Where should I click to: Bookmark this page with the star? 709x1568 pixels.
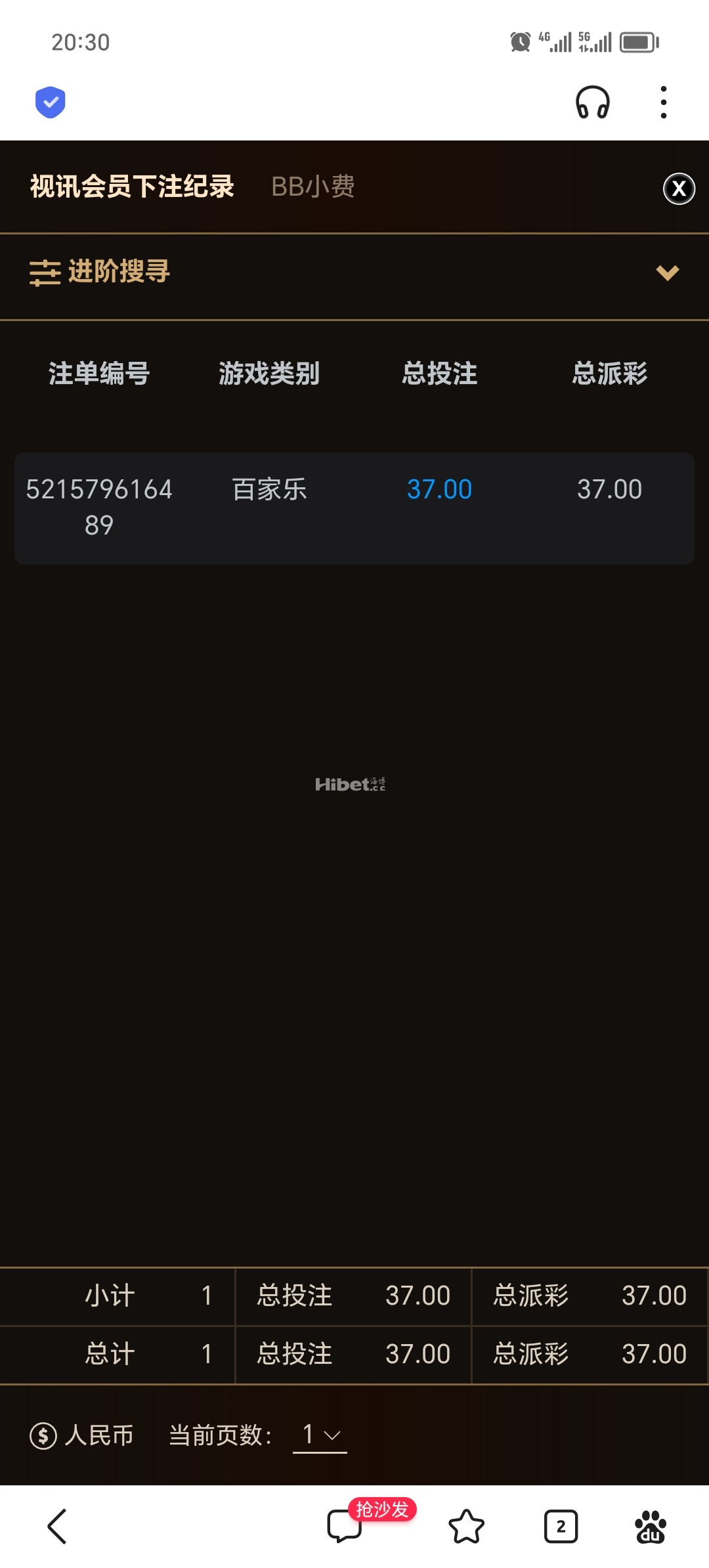(466, 1526)
